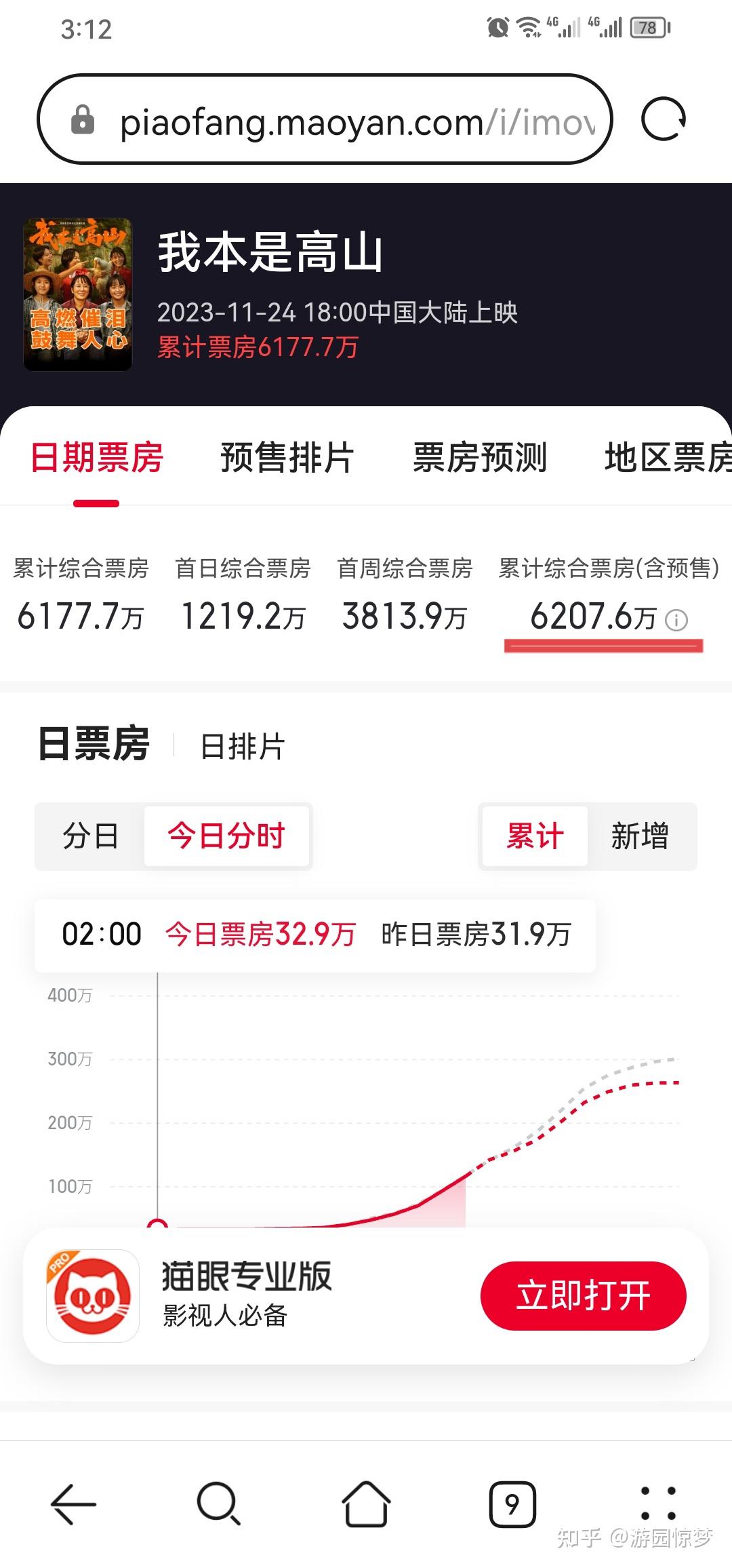Image resolution: width=732 pixels, height=1568 pixels.
Task: Switch to 日排片 view
Action: click(243, 747)
